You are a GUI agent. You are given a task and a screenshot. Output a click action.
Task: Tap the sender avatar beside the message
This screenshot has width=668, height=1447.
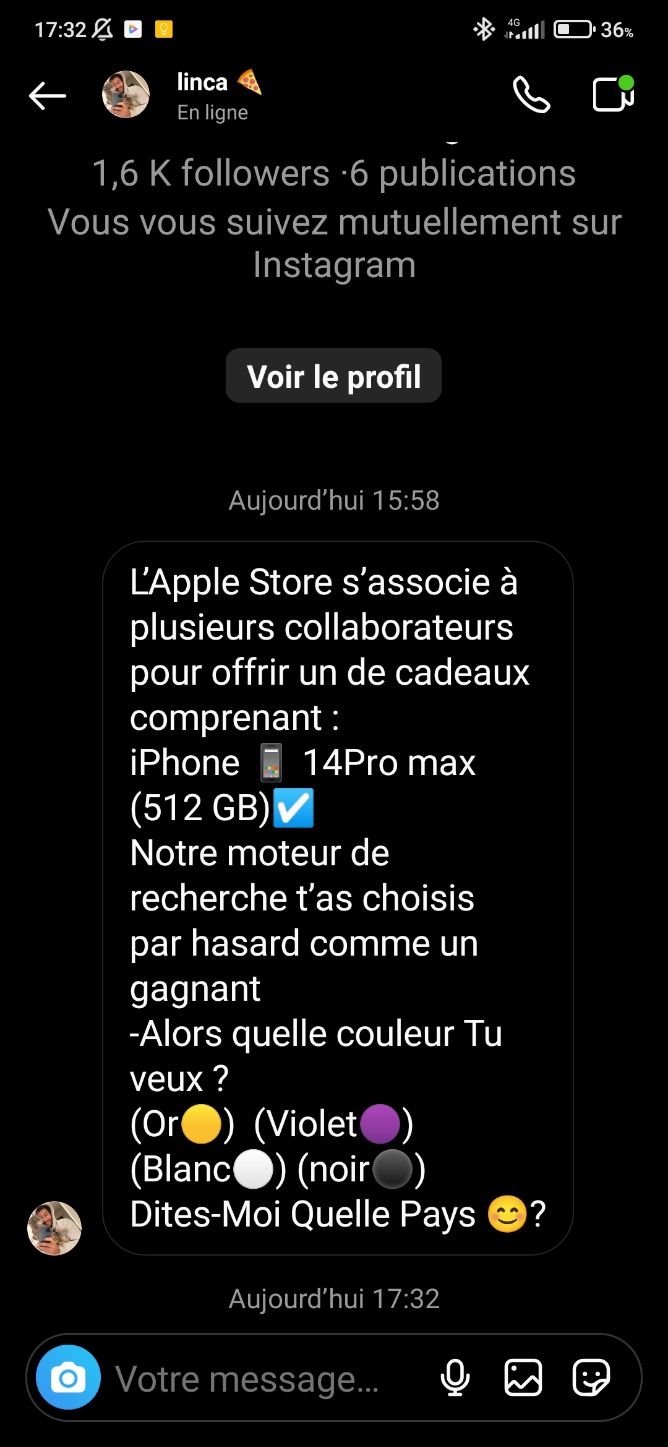(x=54, y=1228)
